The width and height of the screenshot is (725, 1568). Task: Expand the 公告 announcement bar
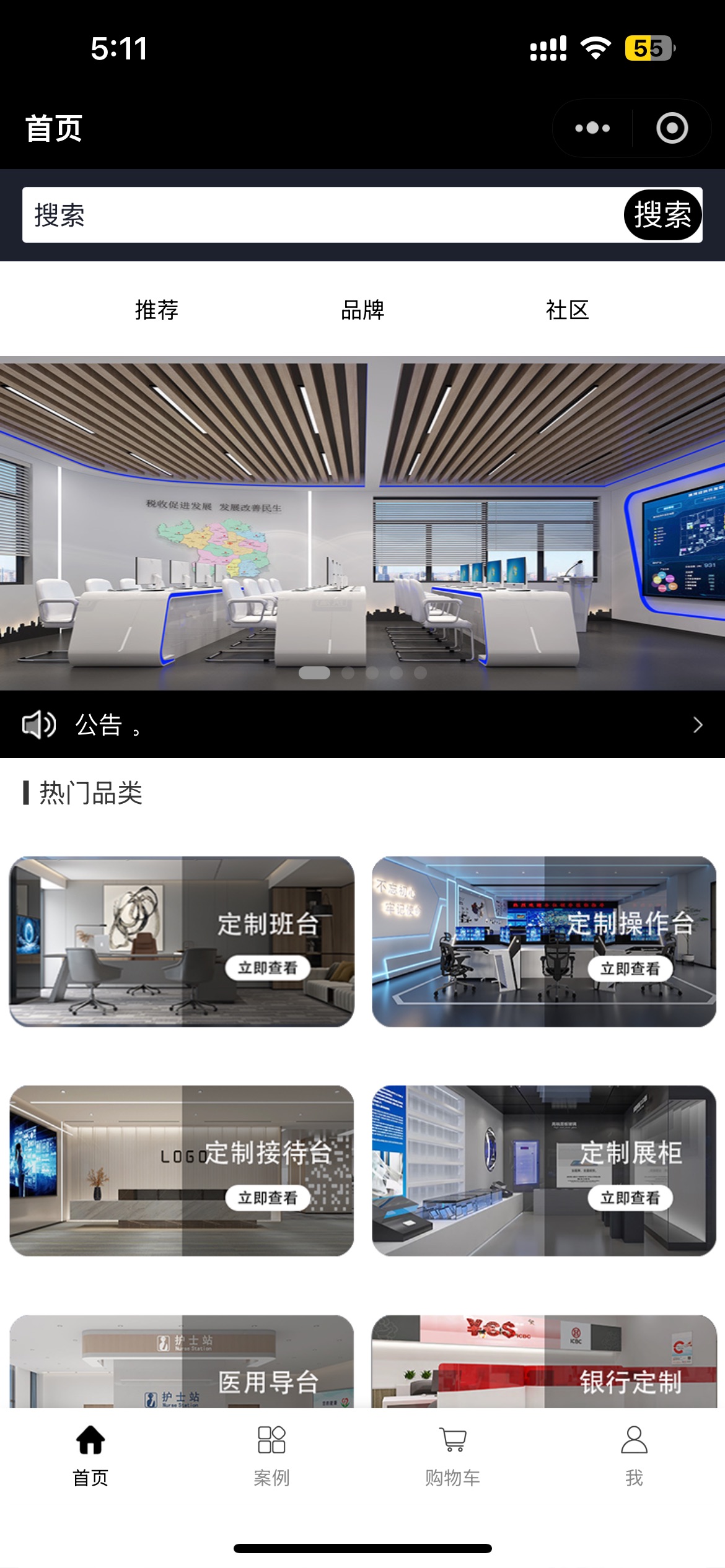pos(362,725)
